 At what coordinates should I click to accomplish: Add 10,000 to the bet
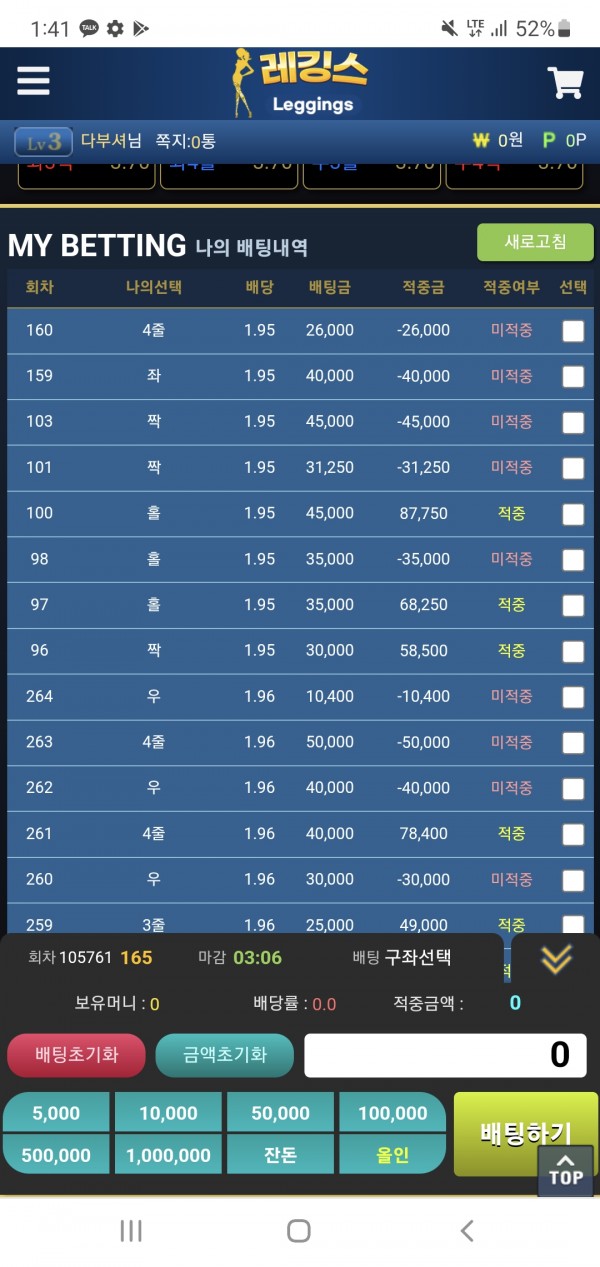168,1113
